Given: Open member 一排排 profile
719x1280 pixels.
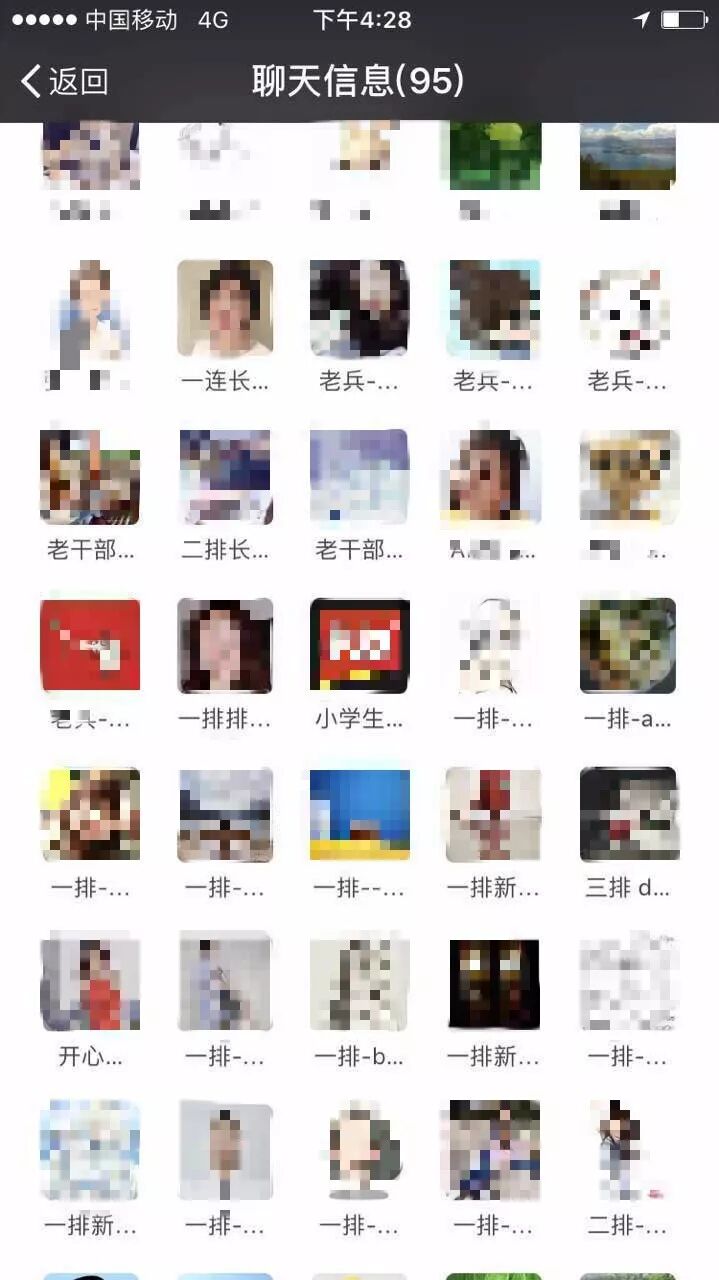Looking at the screenshot, I should [225, 647].
